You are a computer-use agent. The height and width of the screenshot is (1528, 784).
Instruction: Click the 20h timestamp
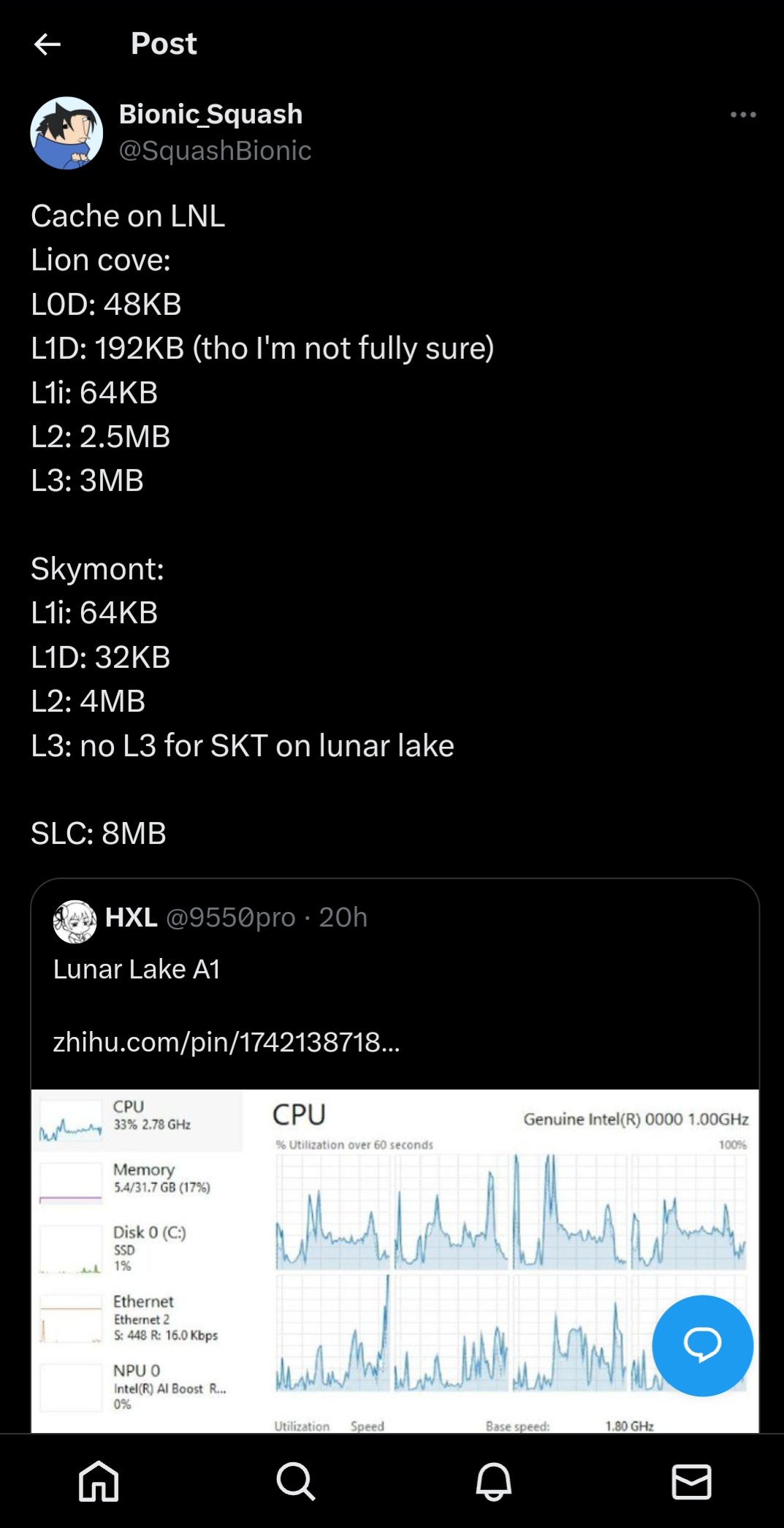(x=340, y=918)
